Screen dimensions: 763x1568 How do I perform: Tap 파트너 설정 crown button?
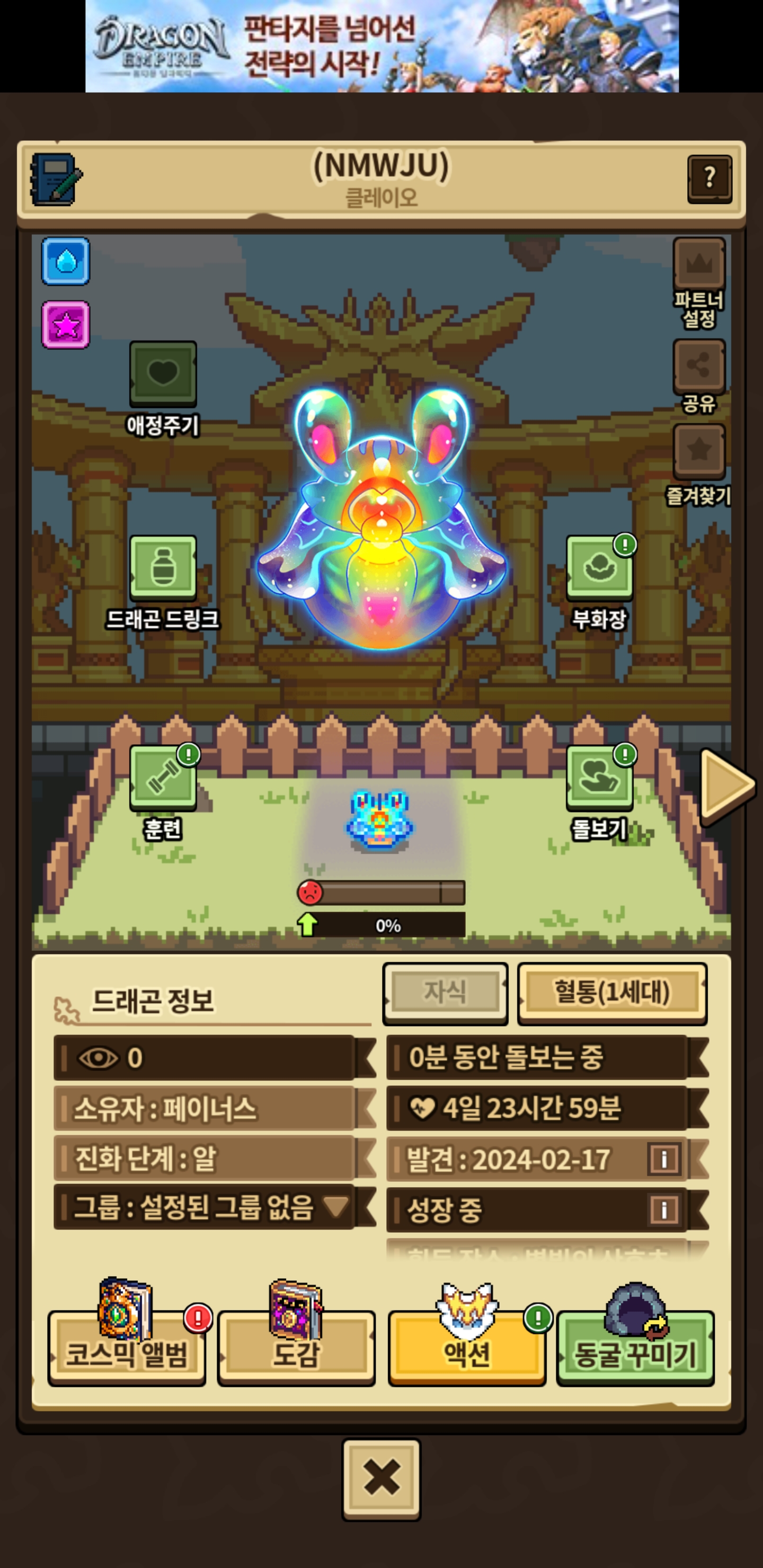tap(698, 265)
